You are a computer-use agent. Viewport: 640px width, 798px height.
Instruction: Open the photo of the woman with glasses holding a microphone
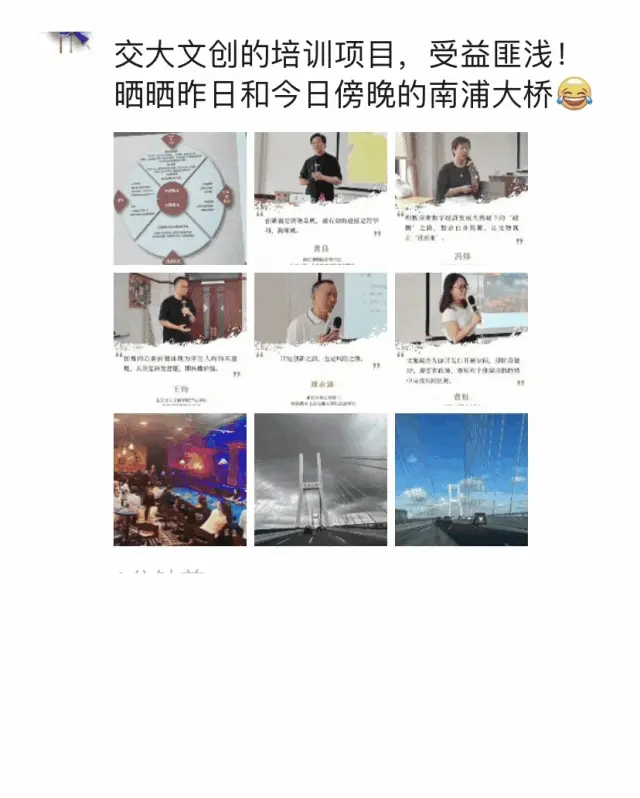461,338
